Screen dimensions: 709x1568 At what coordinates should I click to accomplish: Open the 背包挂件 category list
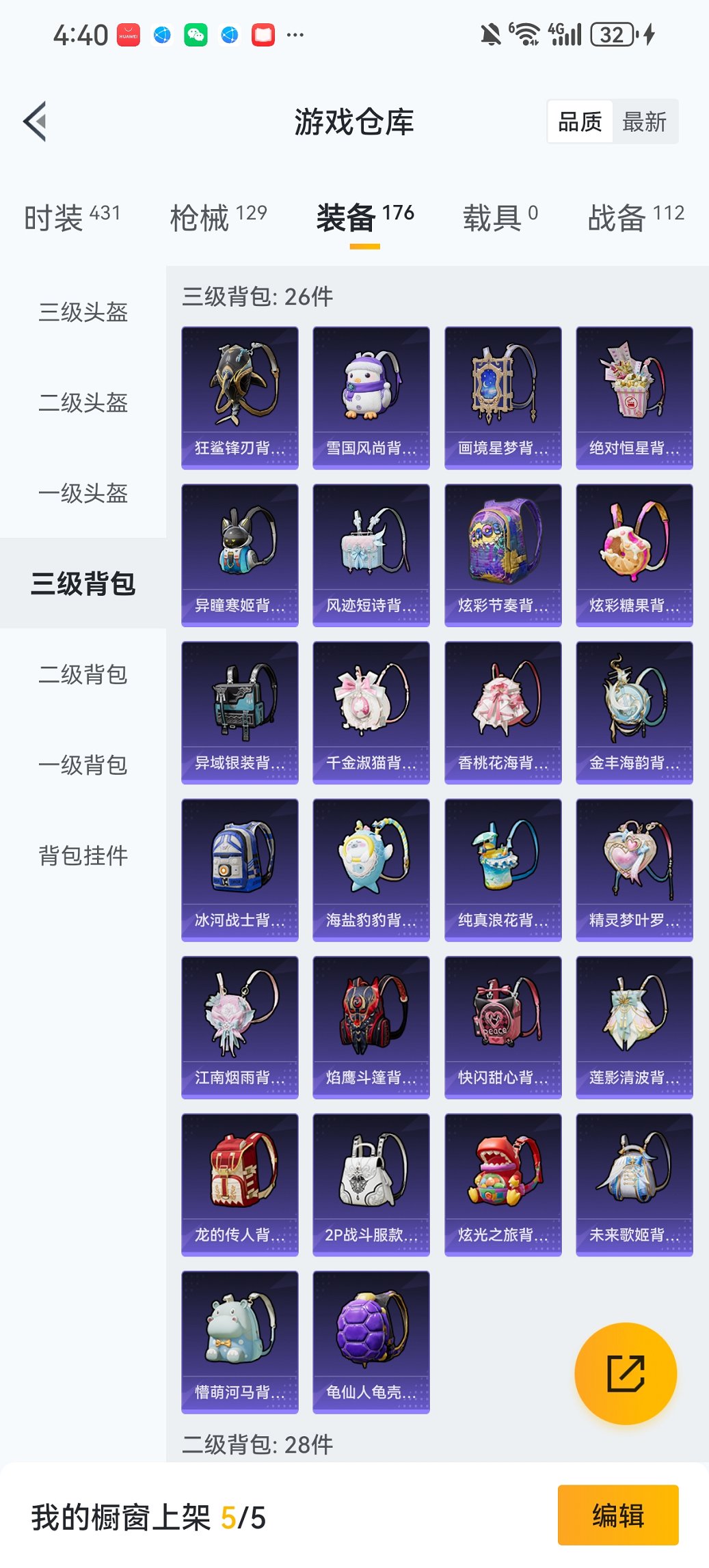81,854
